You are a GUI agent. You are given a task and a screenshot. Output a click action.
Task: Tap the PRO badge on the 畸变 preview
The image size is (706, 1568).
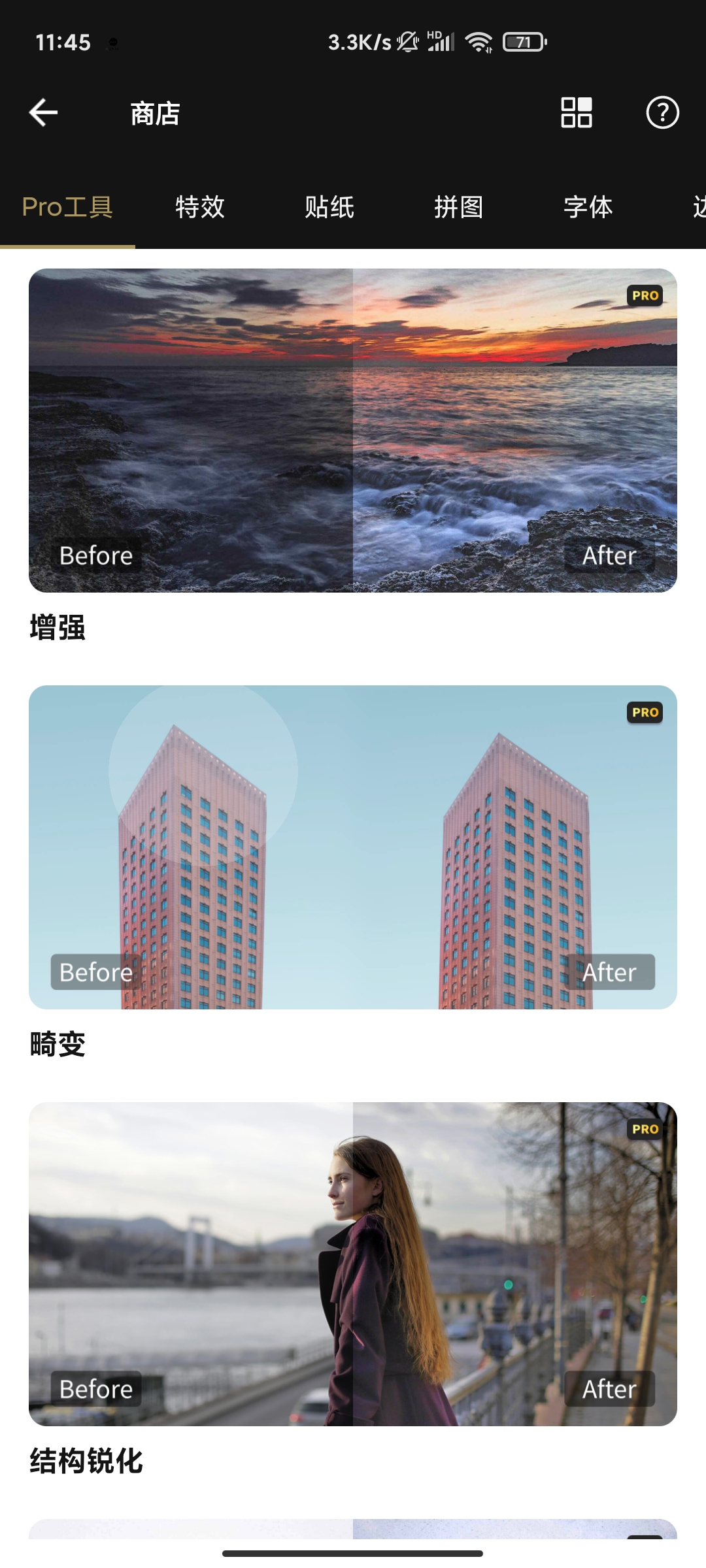coord(644,713)
